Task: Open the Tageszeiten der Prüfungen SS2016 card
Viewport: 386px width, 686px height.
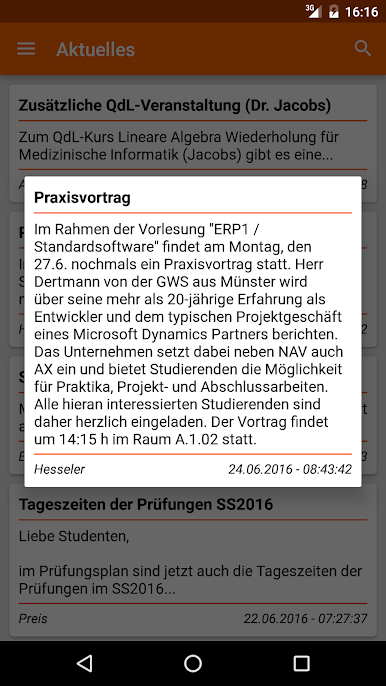Action: point(193,560)
